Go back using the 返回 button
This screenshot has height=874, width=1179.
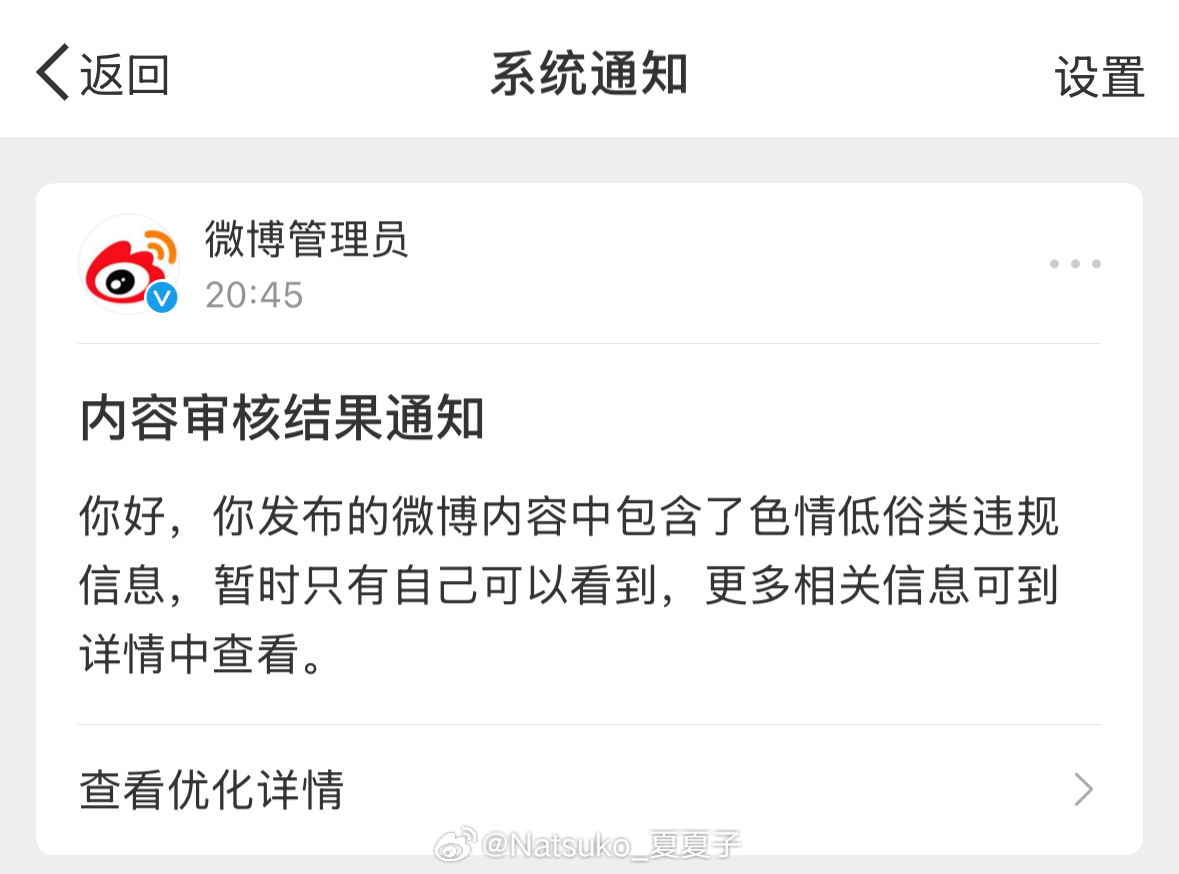pyautogui.click(x=102, y=74)
